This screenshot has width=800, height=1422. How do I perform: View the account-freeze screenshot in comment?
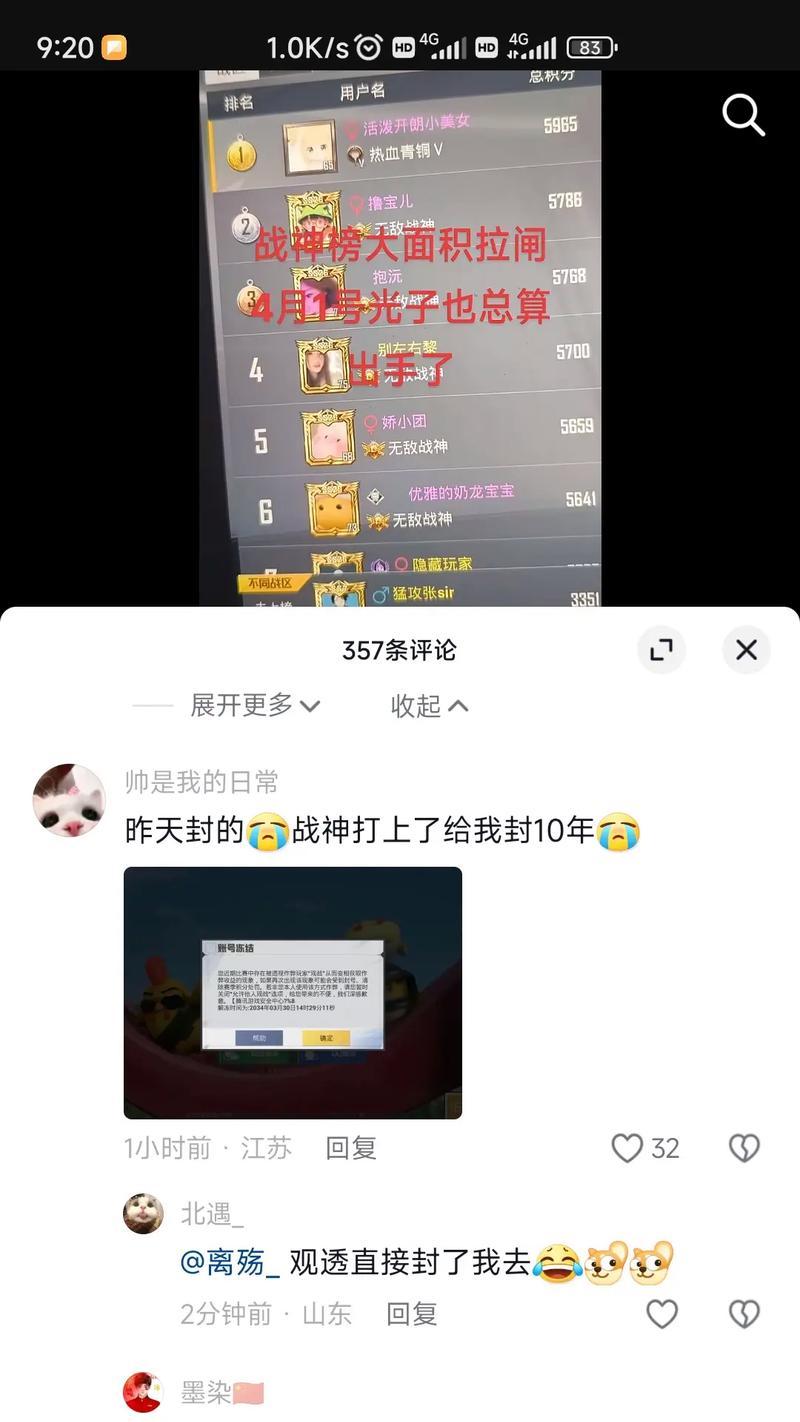point(292,992)
